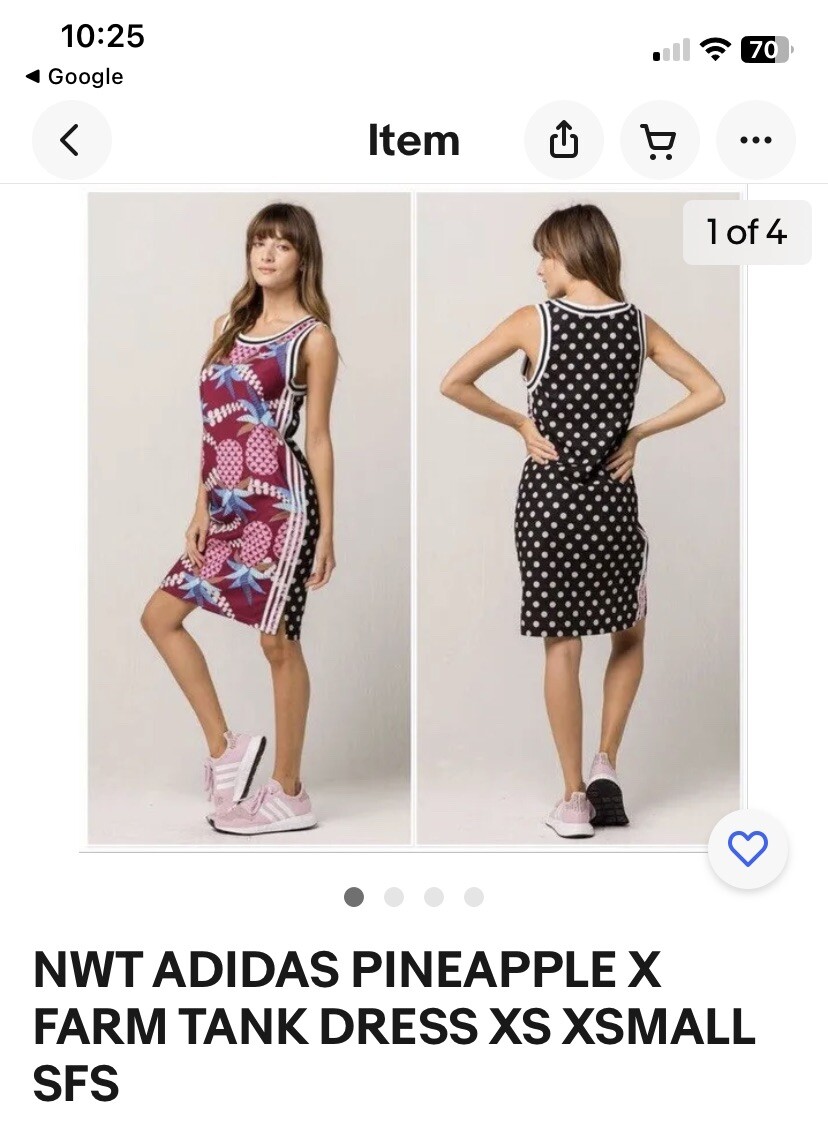Image resolution: width=828 pixels, height=1125 pixels.
Task: Select the third carousel page dot
Action: click(434, 897)
